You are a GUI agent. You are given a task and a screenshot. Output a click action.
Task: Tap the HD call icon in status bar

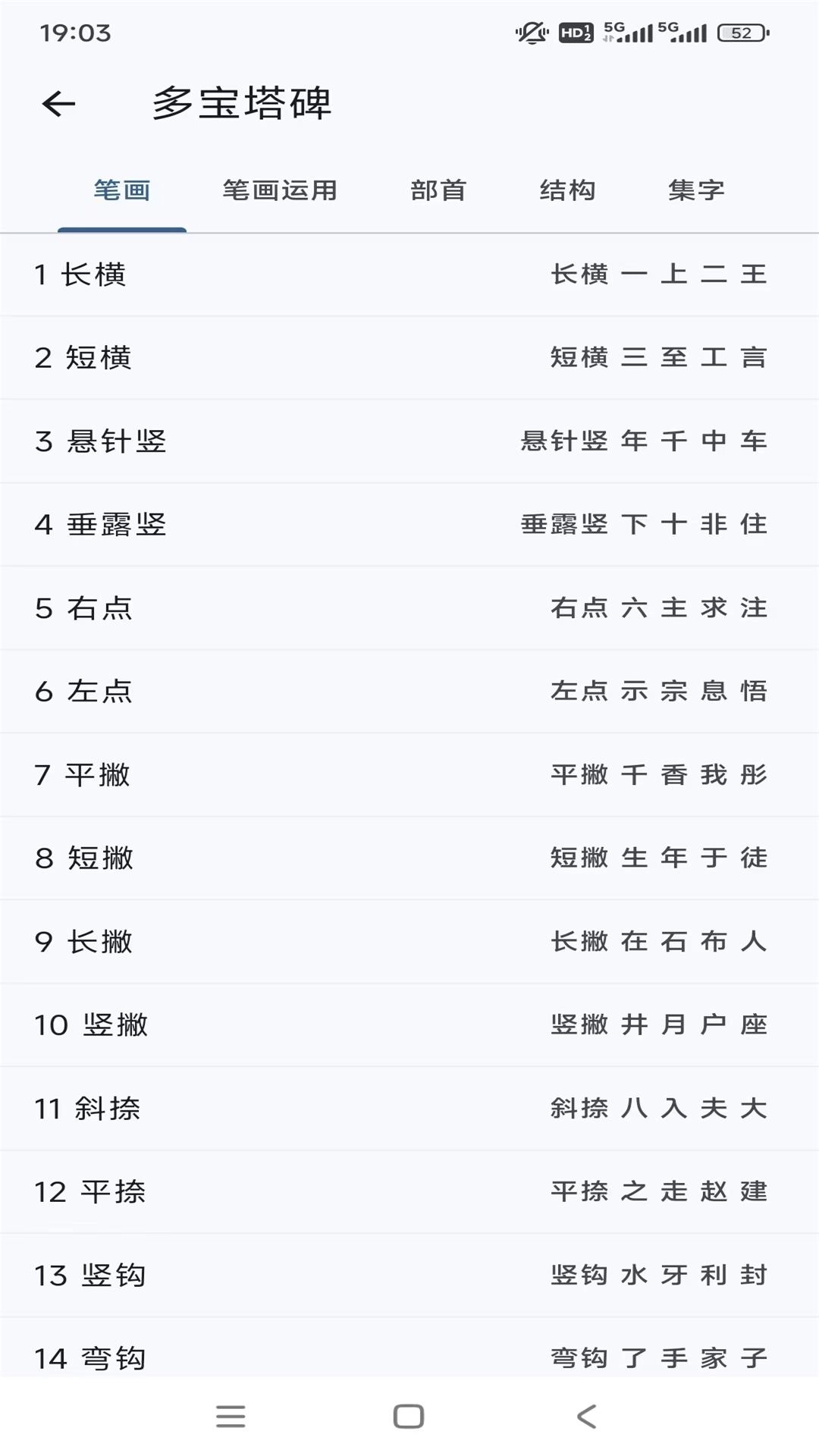[575, 30]
